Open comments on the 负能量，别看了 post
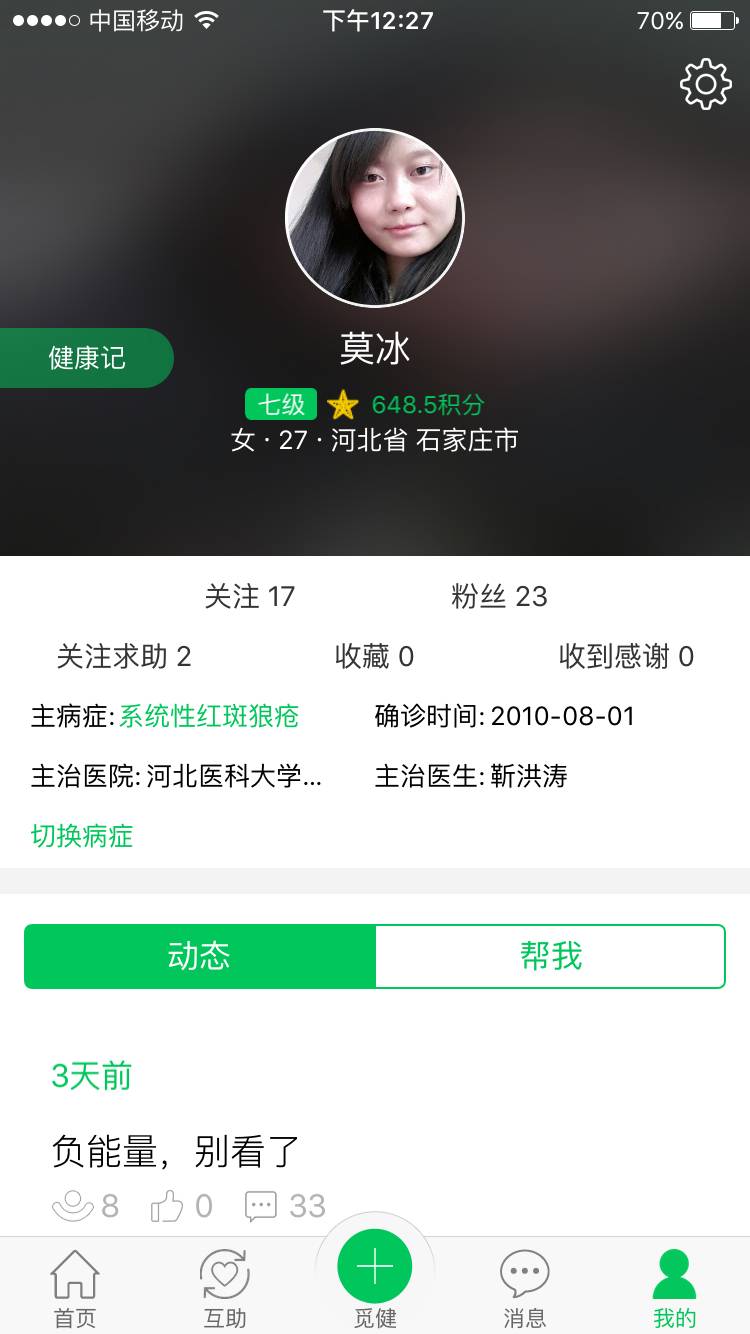The image size is (750, 1334). tap(262, 1207)
